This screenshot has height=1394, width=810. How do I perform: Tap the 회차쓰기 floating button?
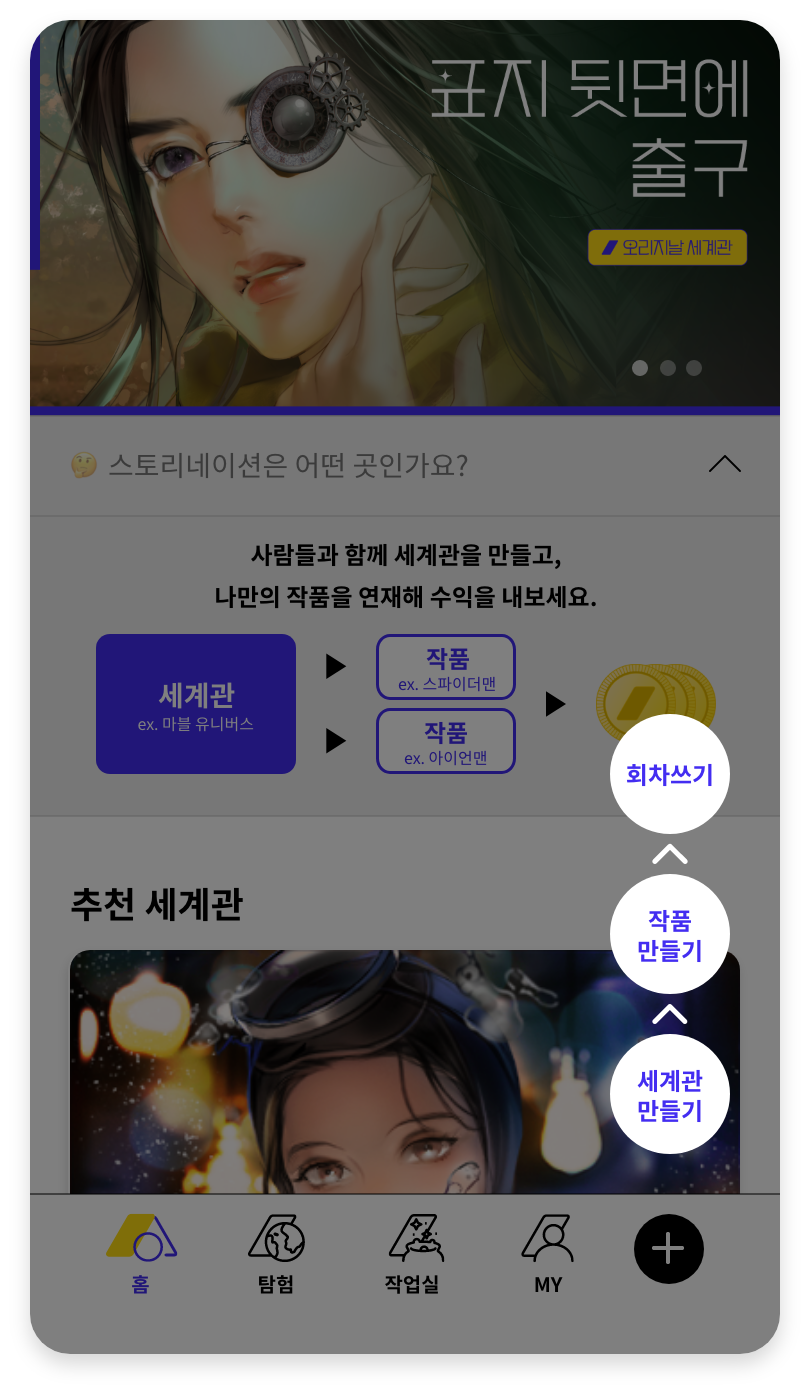pos(669,774)
